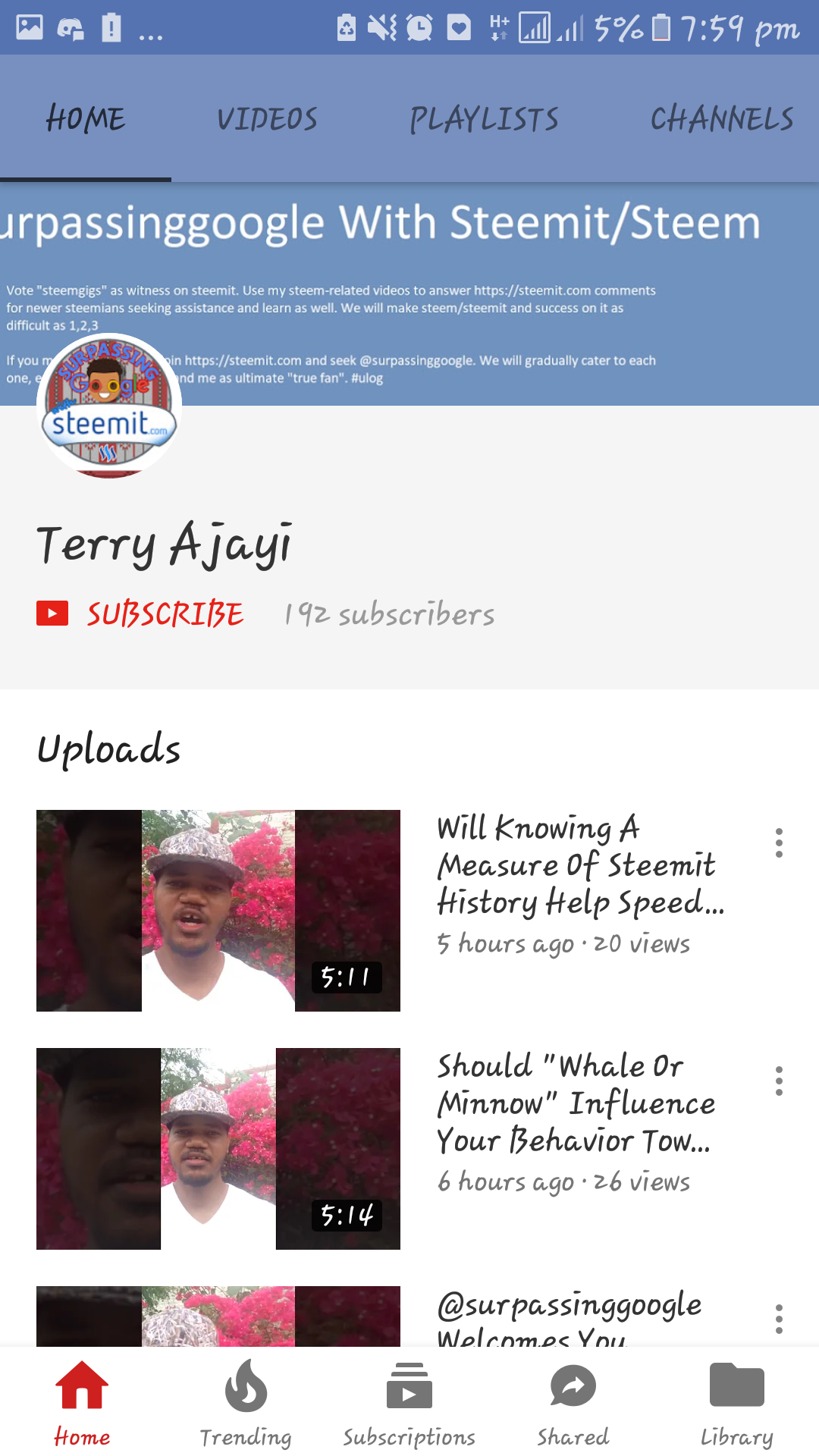
Task: Play the 5:11 Steemit History video thumbnail
Action: (218, 910)
